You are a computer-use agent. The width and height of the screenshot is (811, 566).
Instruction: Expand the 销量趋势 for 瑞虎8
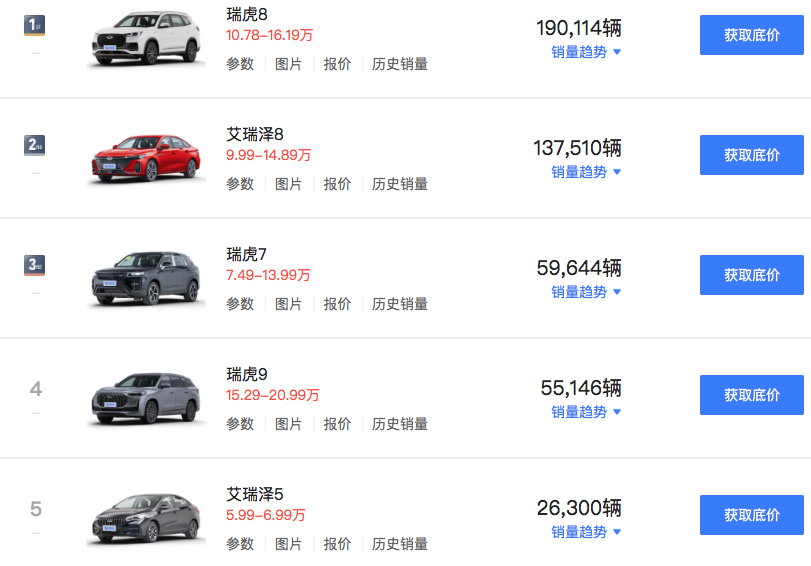[x=586, y=52]
